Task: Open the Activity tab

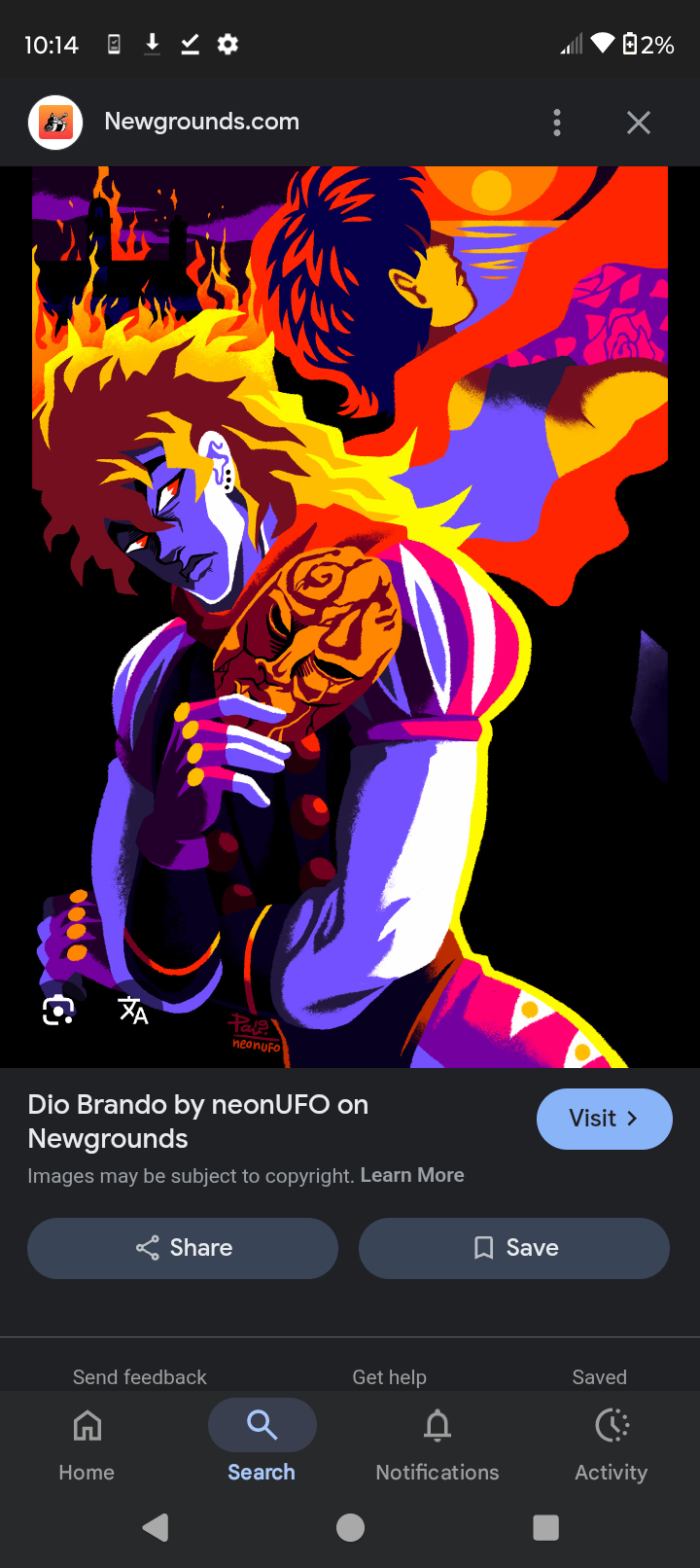Action: coord(612,1444)
